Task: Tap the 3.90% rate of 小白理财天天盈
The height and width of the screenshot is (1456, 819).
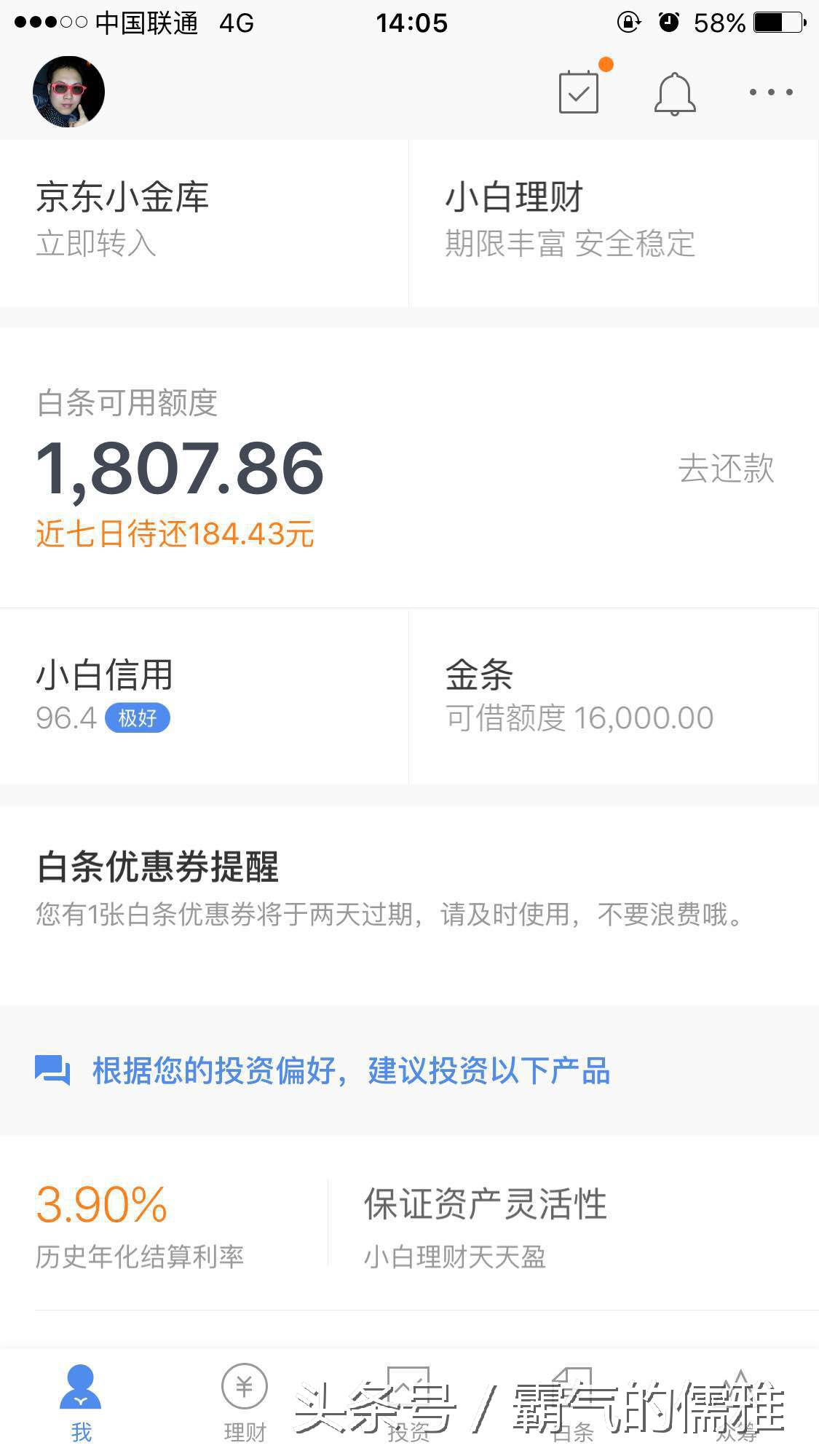Action: [102, 1204]
